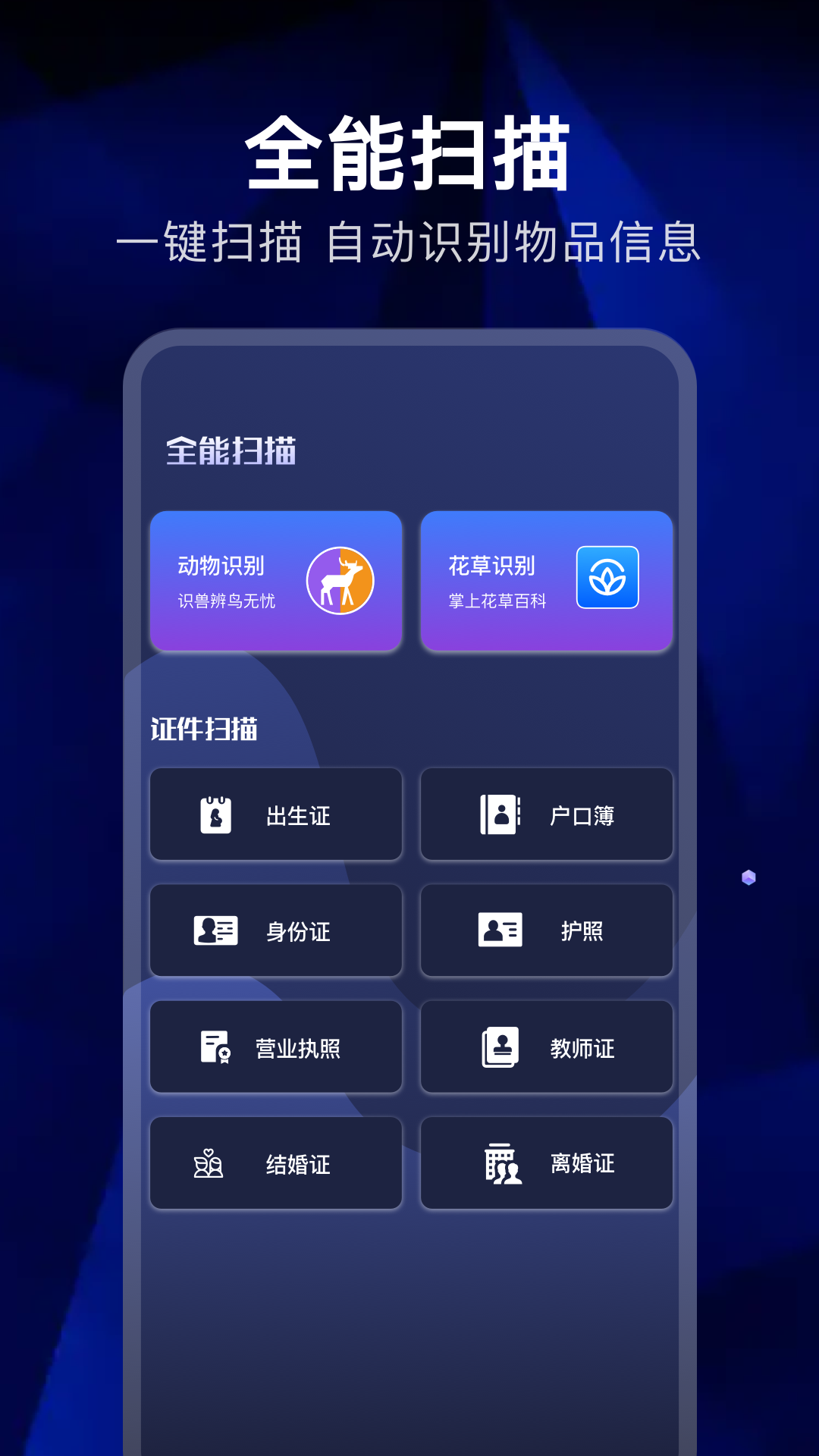Viewport: 819px width, 1456px height.
Task: Scan a 营业执照 document
Action: tap(275, 1046)
